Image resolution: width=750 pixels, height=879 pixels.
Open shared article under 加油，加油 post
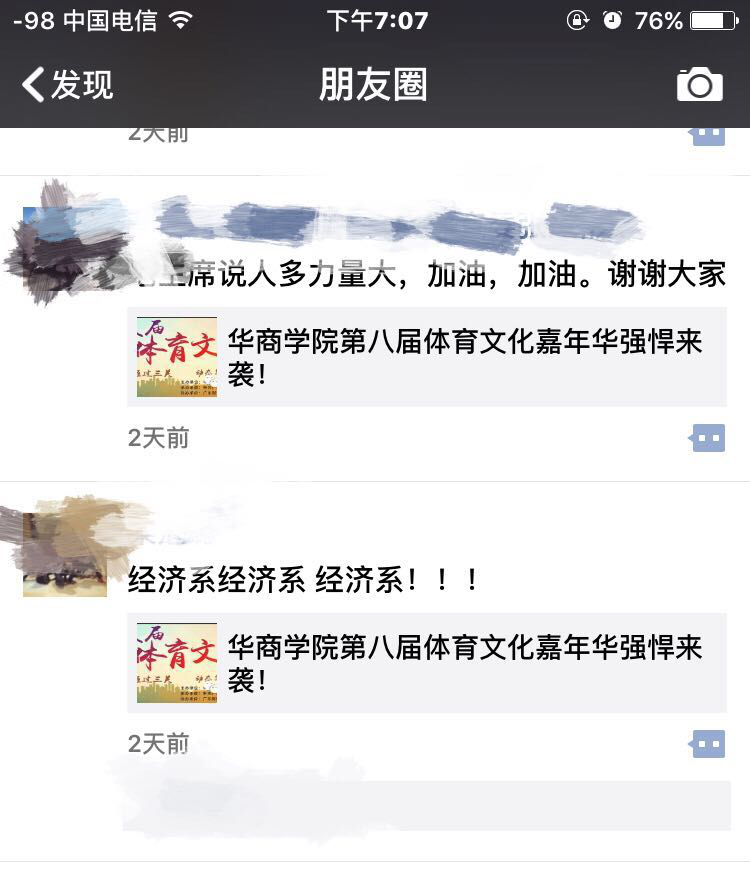pyautogui.click(x=427, y=357)
